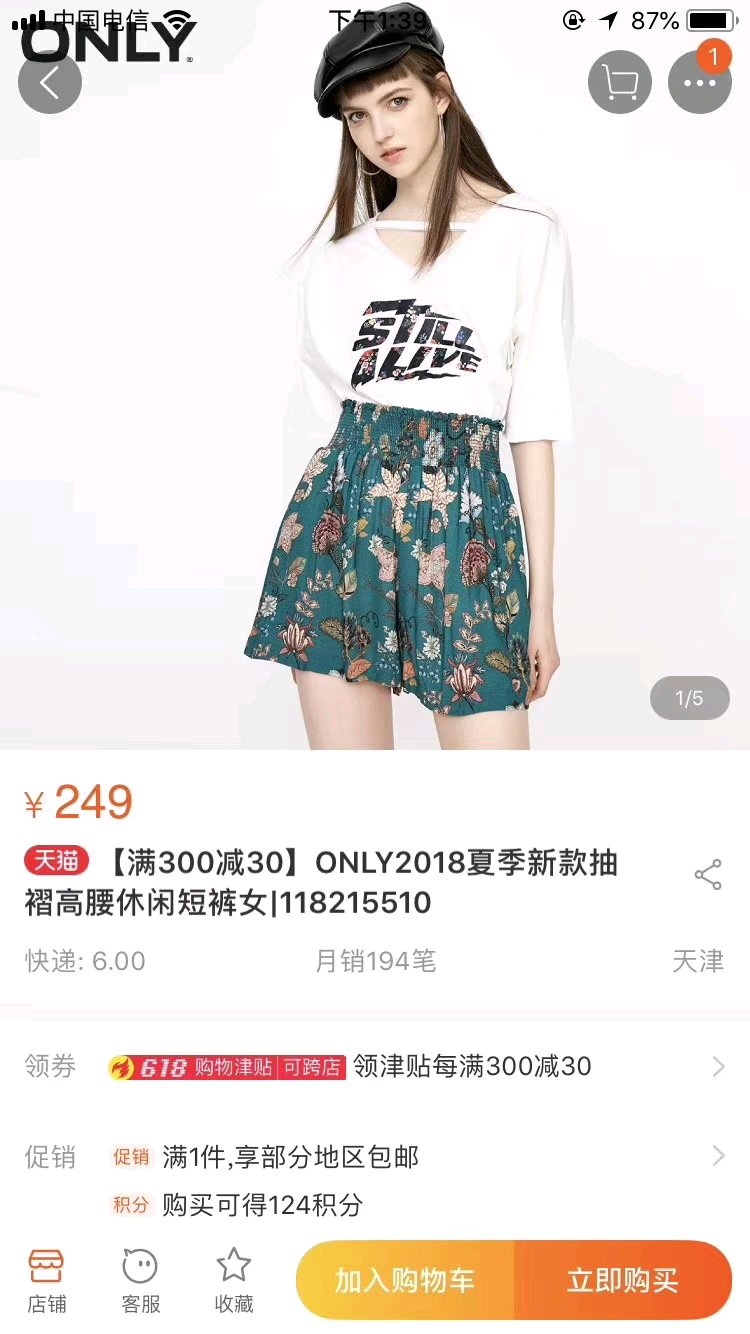Viewport: 750px width, 1334px height.
Task: Share this product
Action: pyautogui.click(x=708, y=874)
